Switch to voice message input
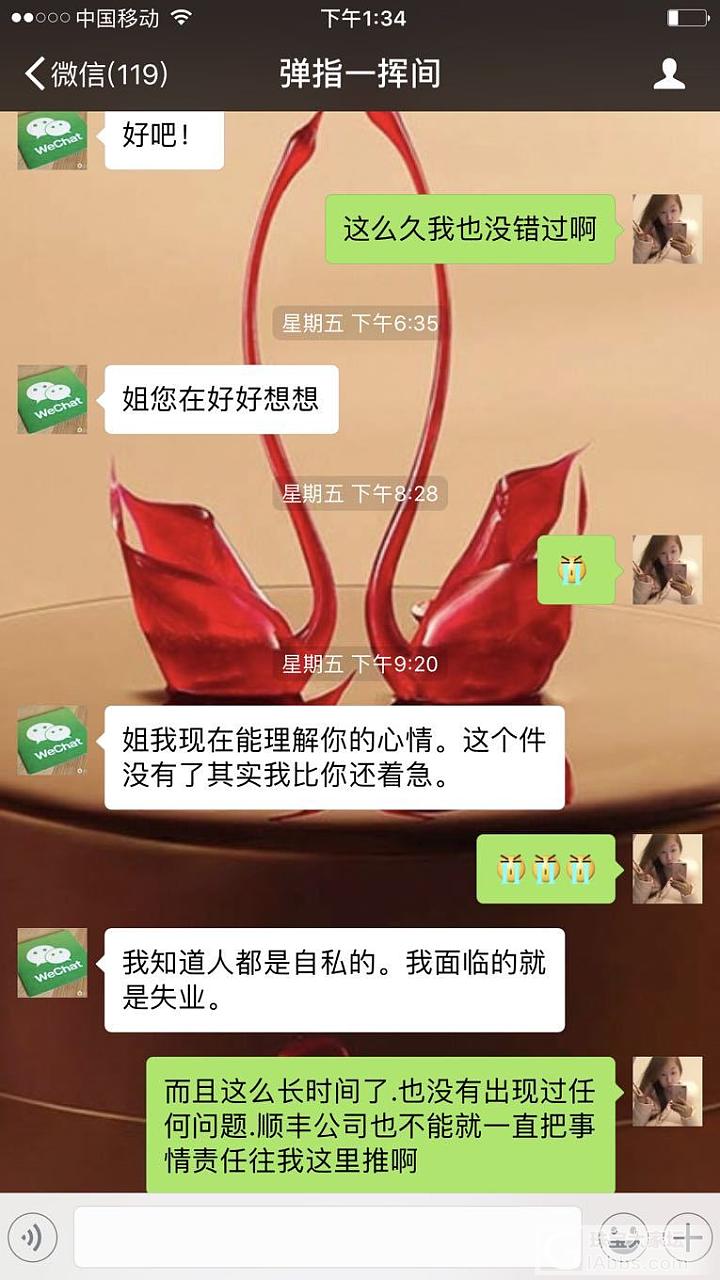720x1280 pixels. (33, 1238)
